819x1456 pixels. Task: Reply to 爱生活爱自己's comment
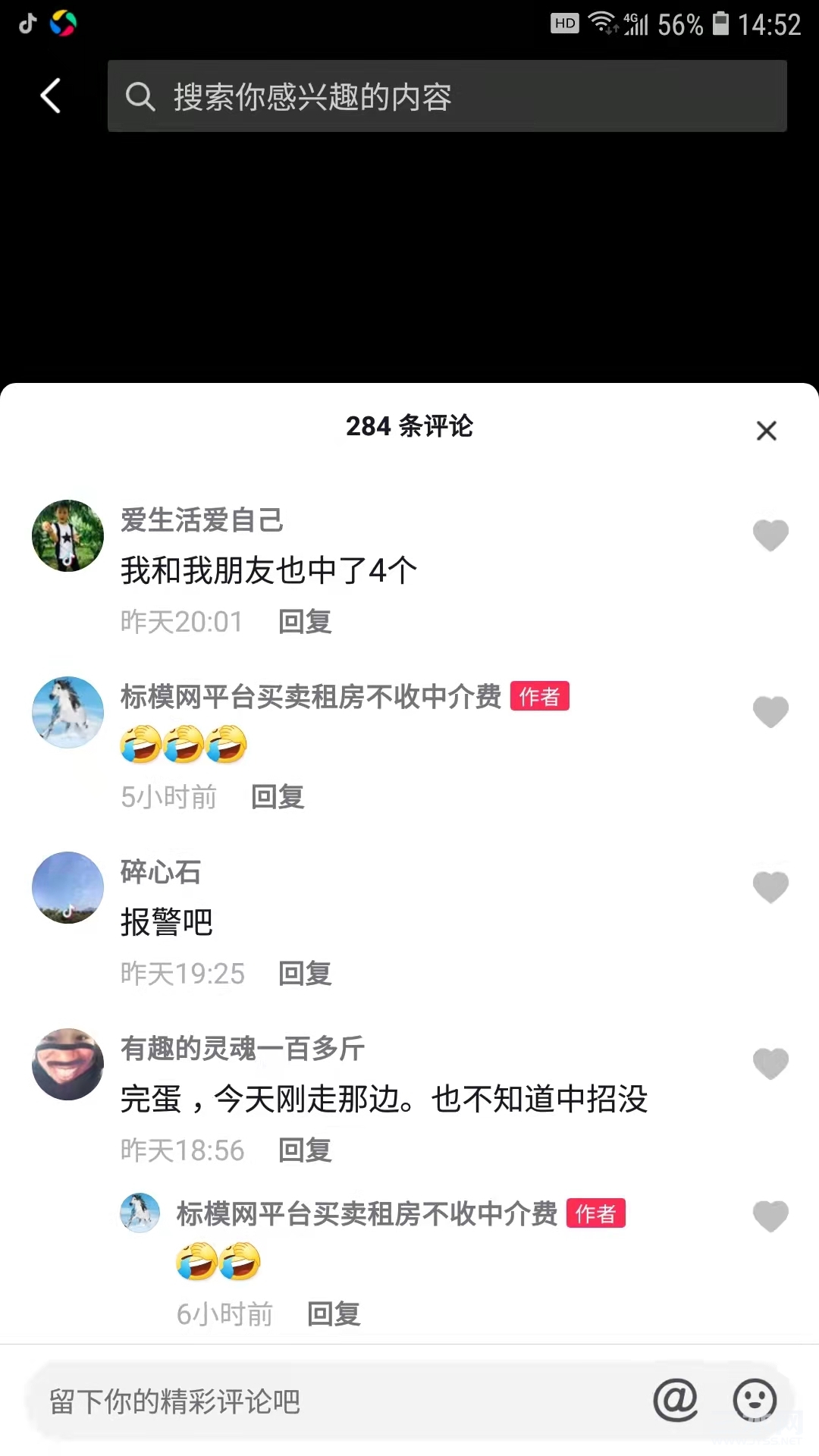[305, 622]
